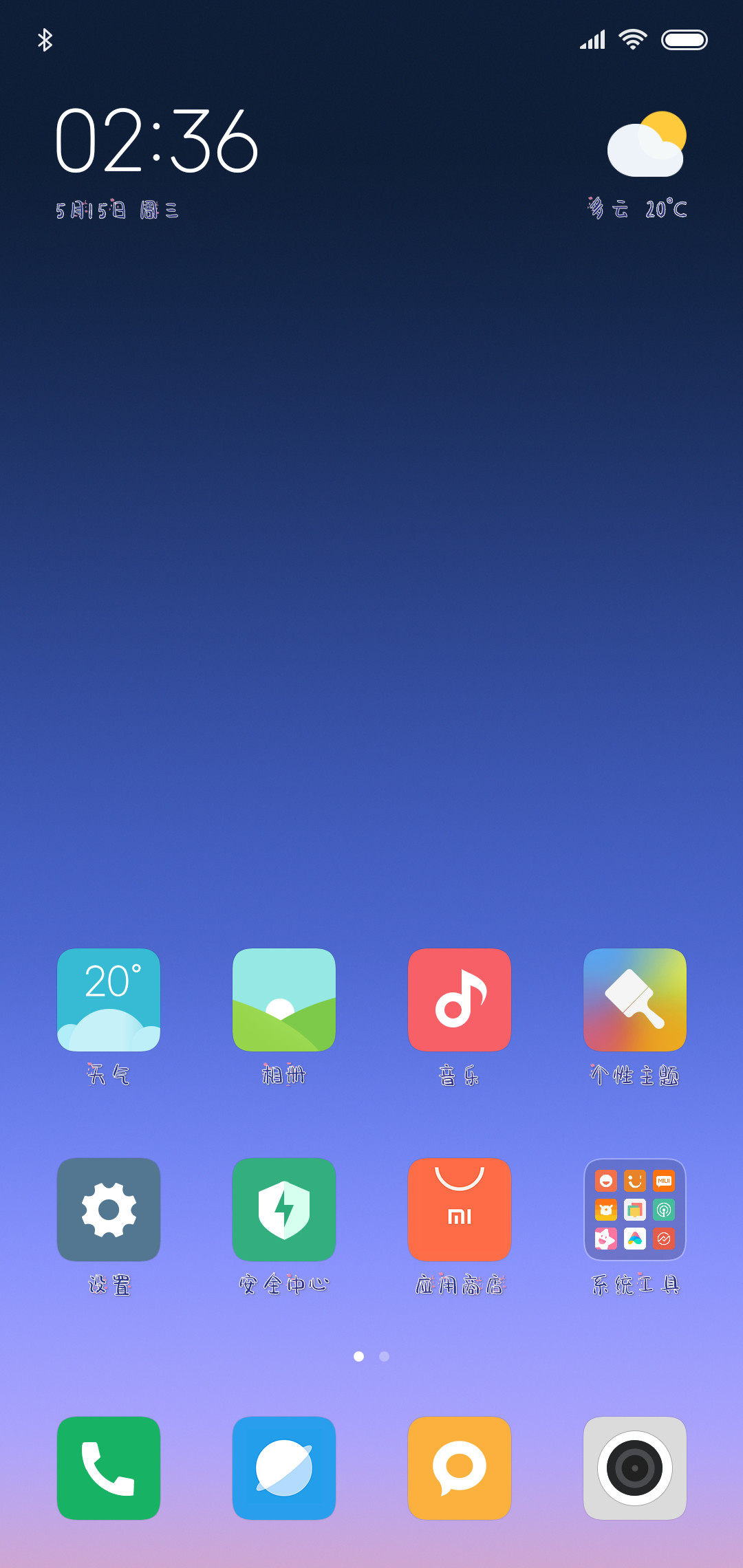This screenshot has height=1568, width=743.
Task: Tap the clock widget showing 02:36
Action: 157,141
